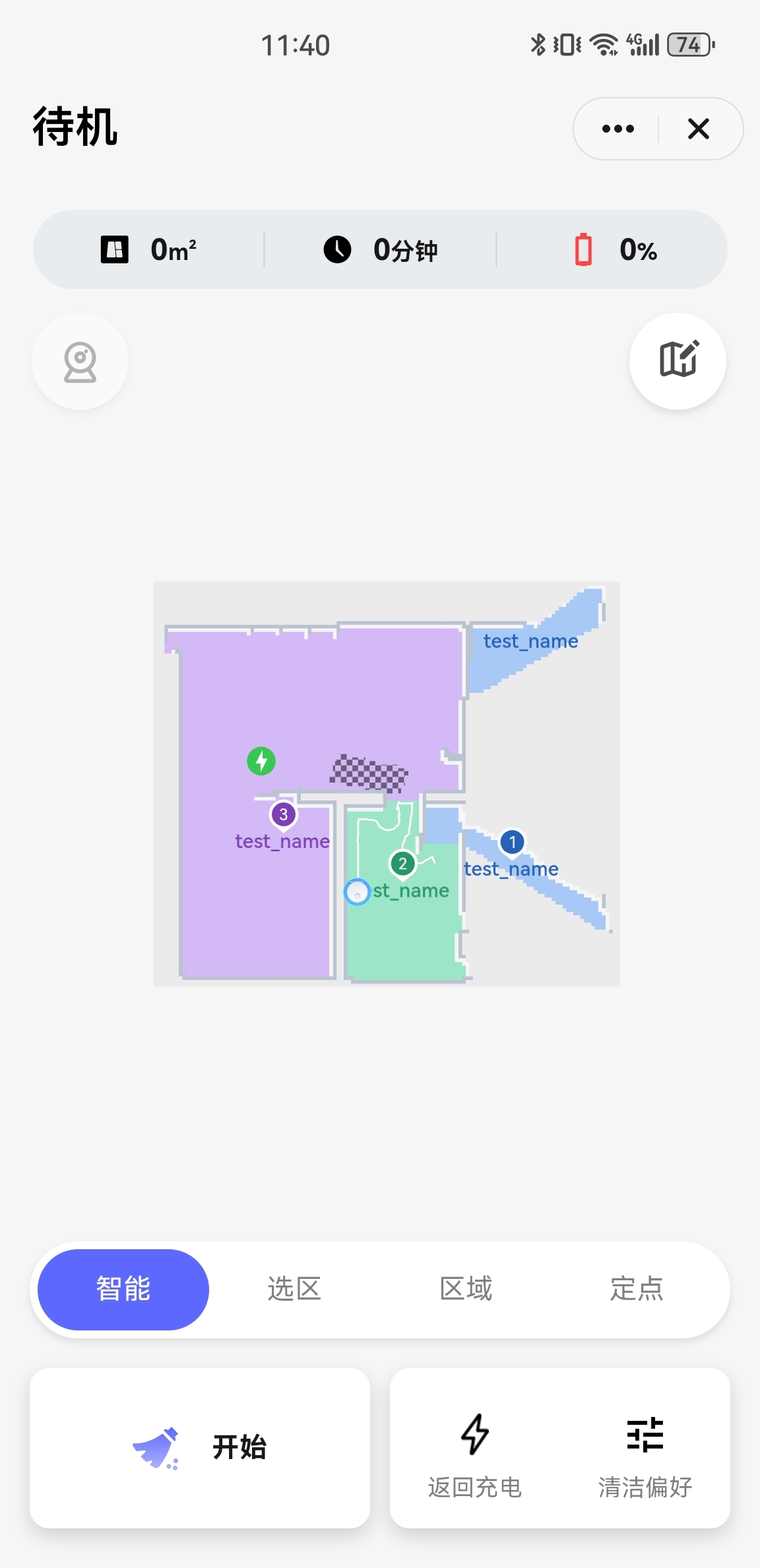The image size is (760, 1568).
Task: Select the 智能 cleaning mode
Action: (123, 1289)
